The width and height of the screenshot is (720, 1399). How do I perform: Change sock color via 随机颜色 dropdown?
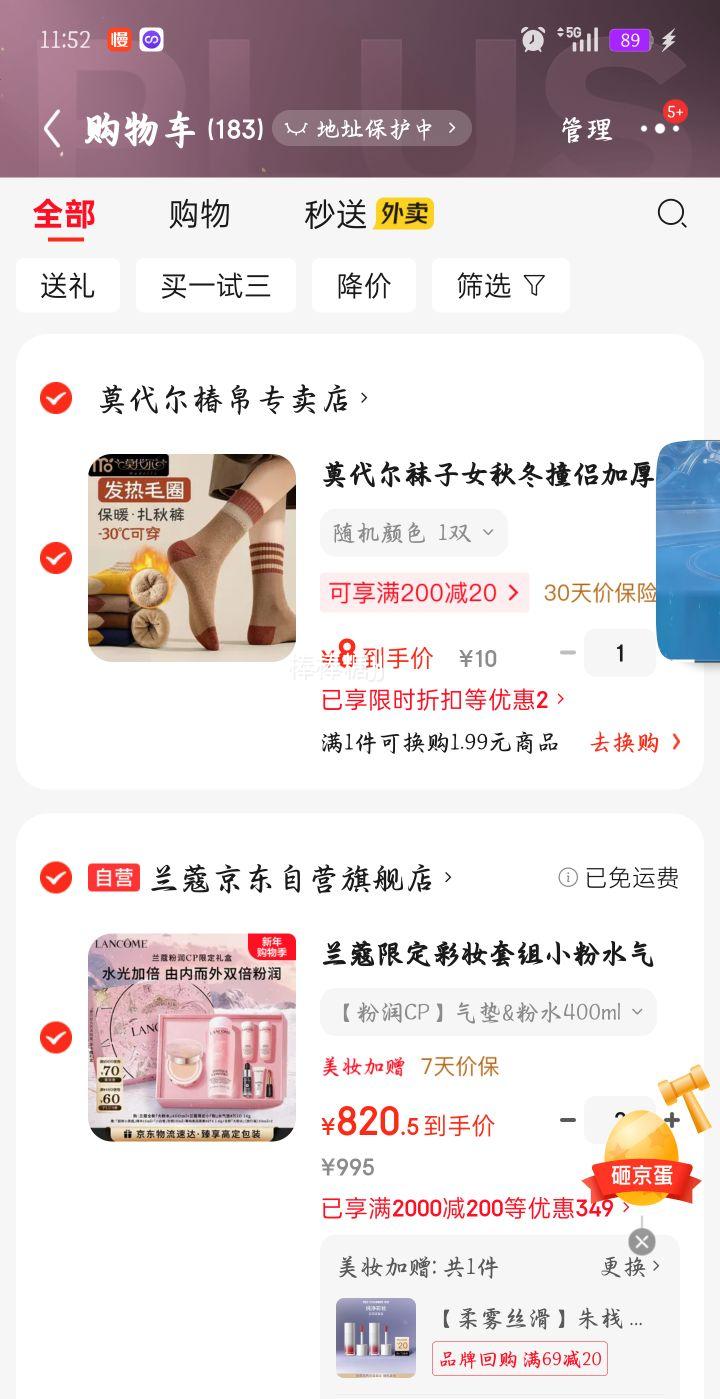[413, 533]
